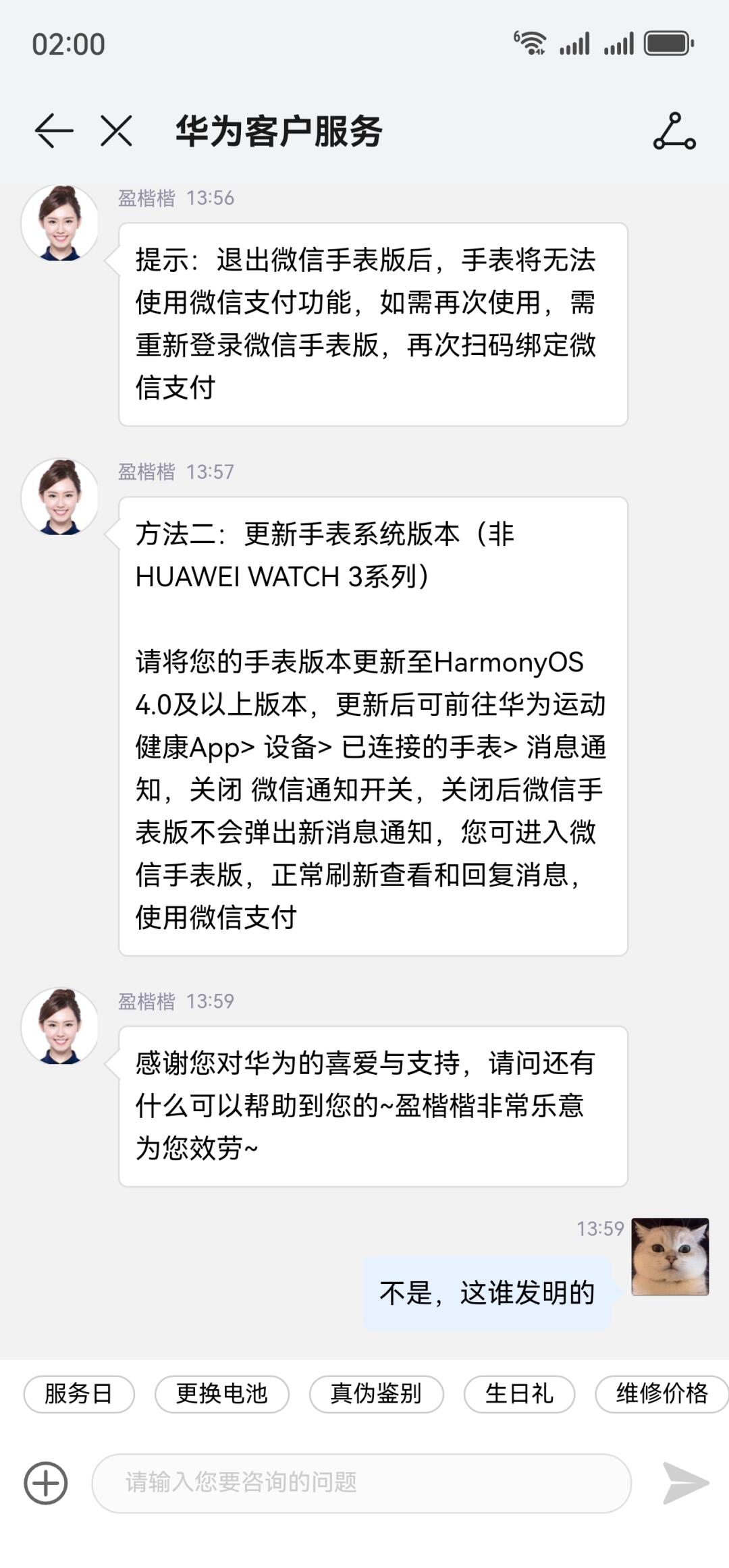Send the message with the arrow icon
Viewport: 729px width, 1568px height.
tap(684, 1483)
